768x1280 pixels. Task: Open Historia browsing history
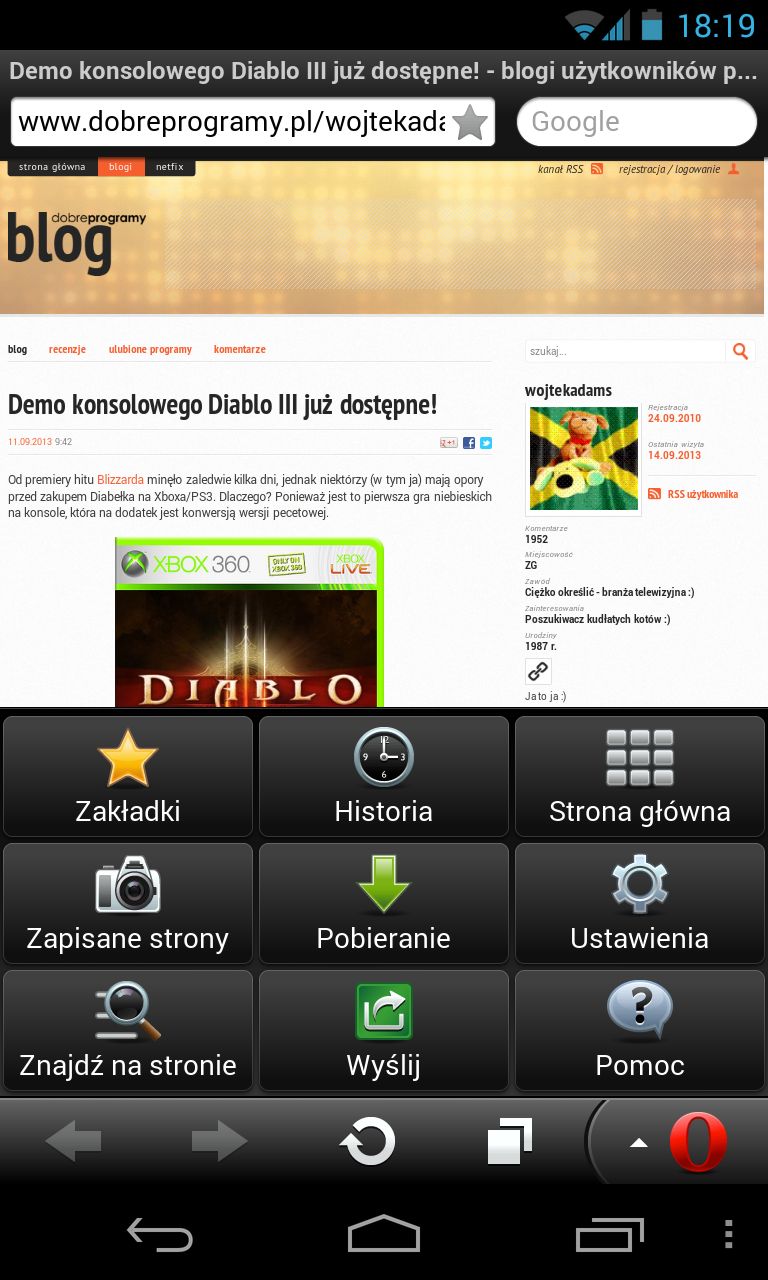click(384, 776)
